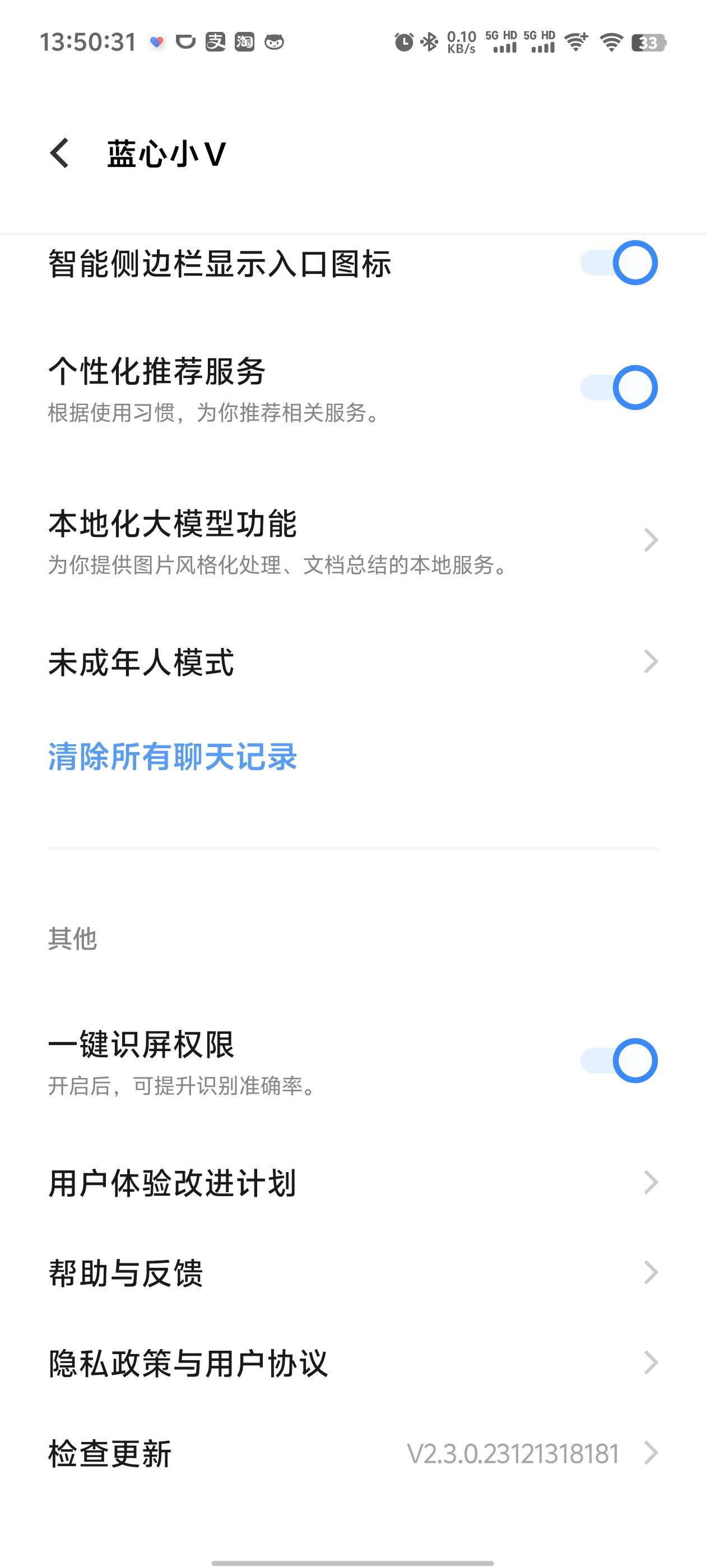Open 用户体验改进计划
The height and width of the screenshot is (1568, 706).
coord(352,1183)
